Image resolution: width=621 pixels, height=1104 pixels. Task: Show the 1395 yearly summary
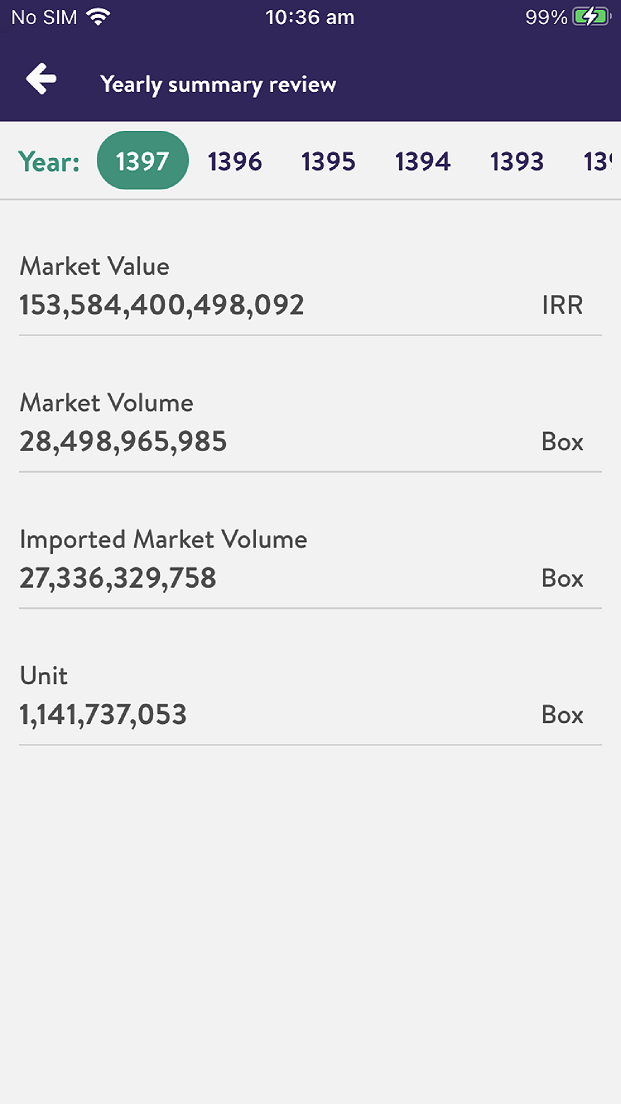329,162
